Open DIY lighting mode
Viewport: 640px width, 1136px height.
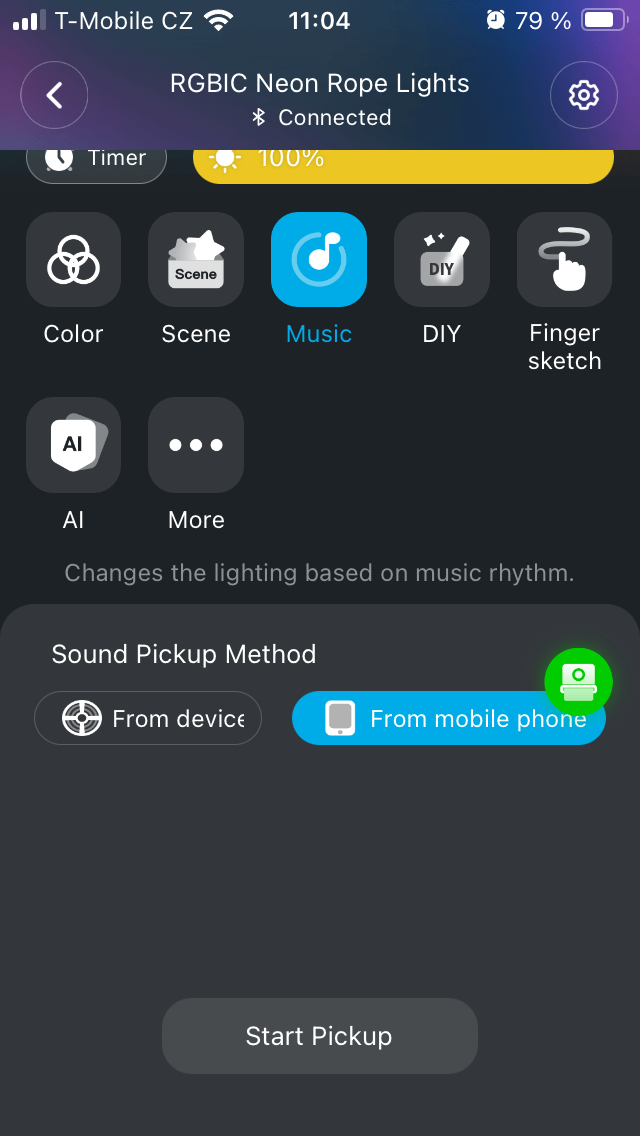pyautogui.click(x=441, y=260)
